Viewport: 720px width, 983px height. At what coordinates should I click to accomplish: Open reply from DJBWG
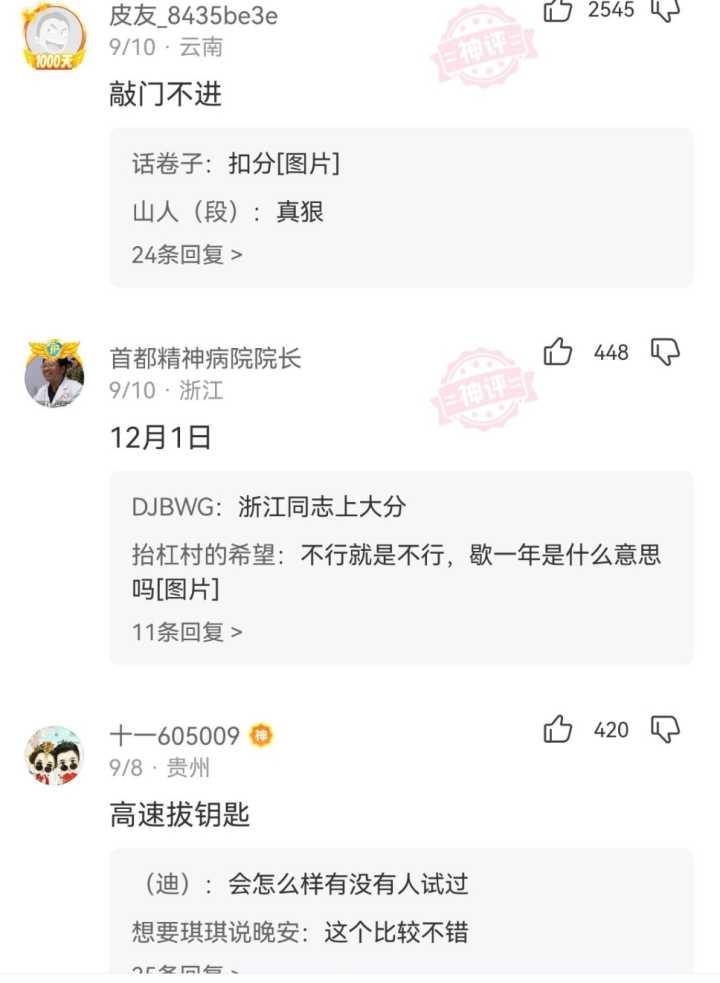point(269,507)
